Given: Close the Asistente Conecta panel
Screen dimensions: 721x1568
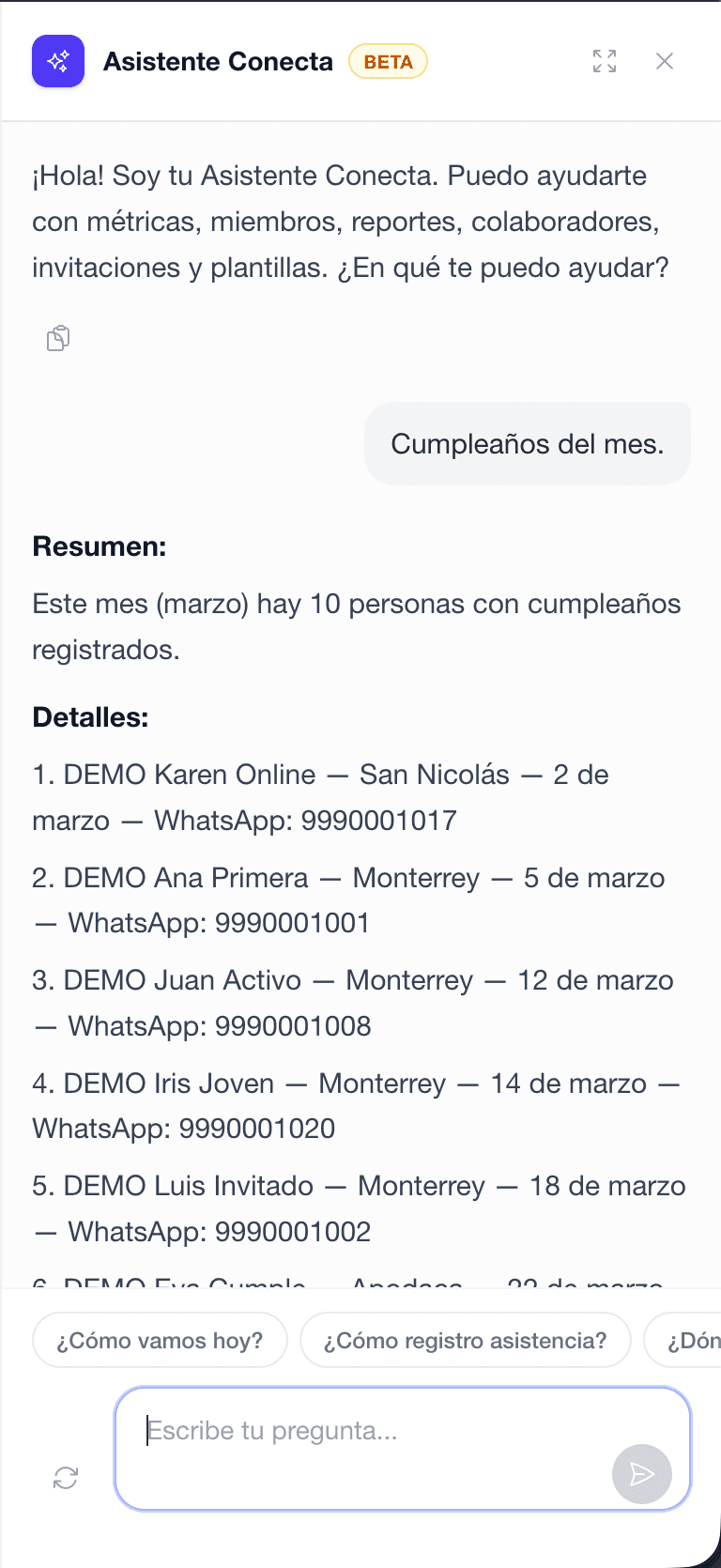Looking at the screenshot, I should pyautogui.click(x=665, y=61).
